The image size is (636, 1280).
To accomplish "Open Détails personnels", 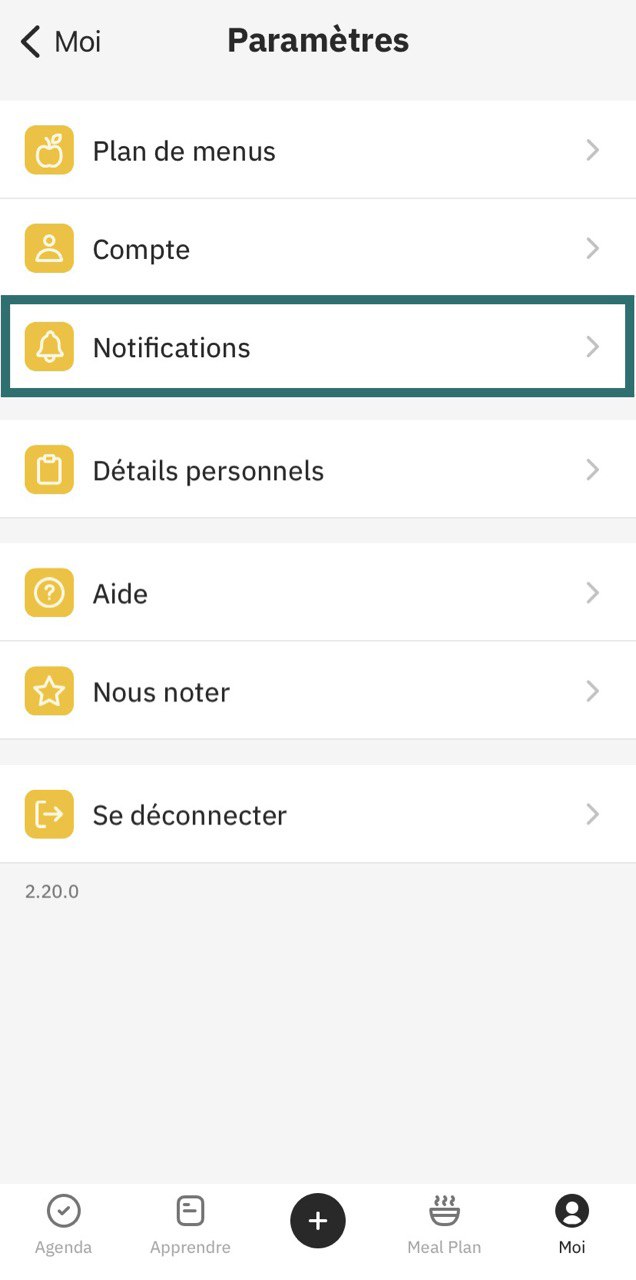I will click(318, 470).
